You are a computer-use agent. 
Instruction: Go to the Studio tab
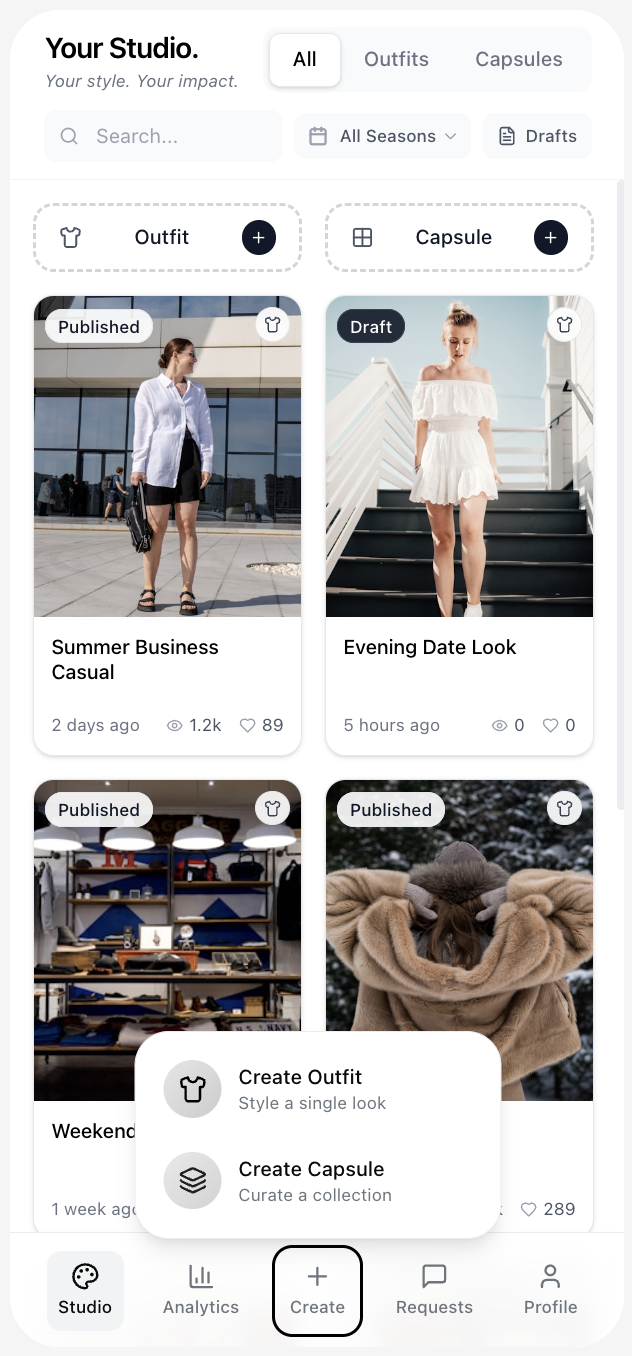click(85, 1290)
